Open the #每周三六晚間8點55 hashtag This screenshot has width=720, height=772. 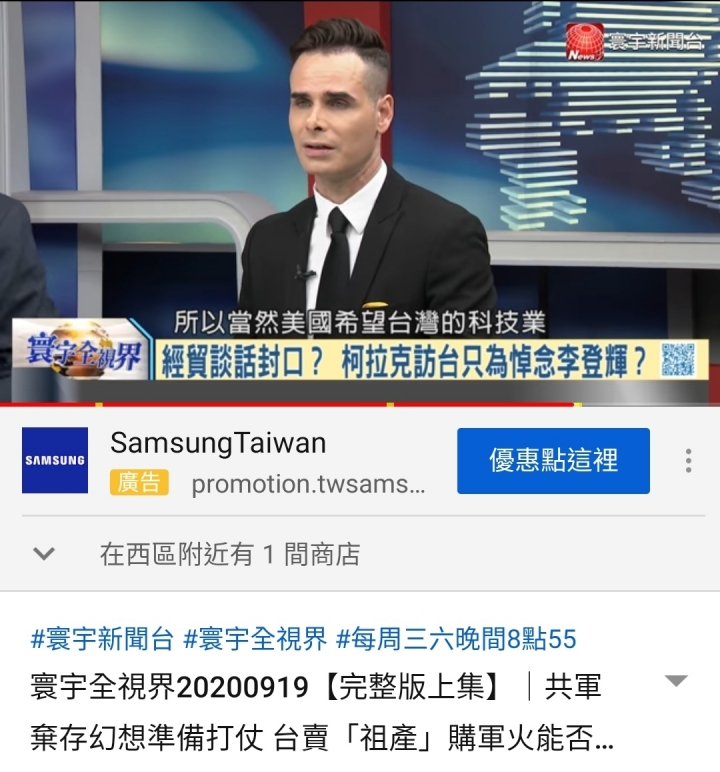(456, 639)
